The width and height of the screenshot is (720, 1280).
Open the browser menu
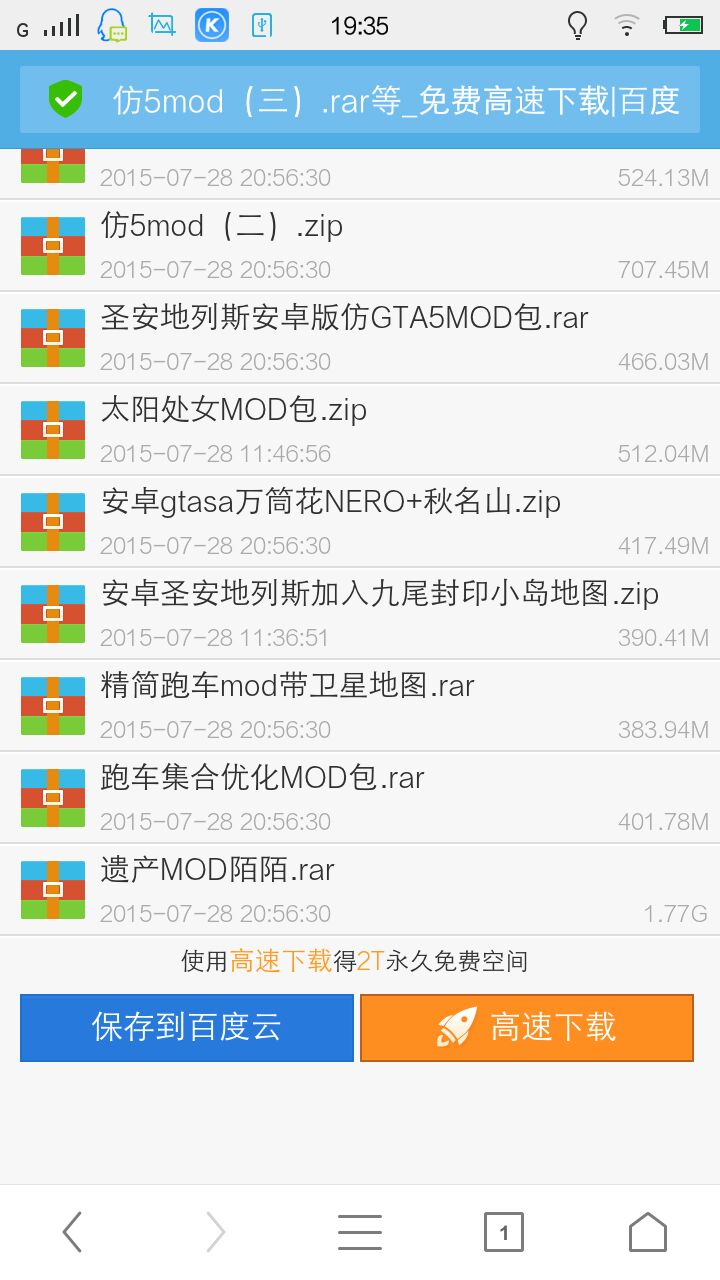pyautogui.click(x=360, y=1232)
